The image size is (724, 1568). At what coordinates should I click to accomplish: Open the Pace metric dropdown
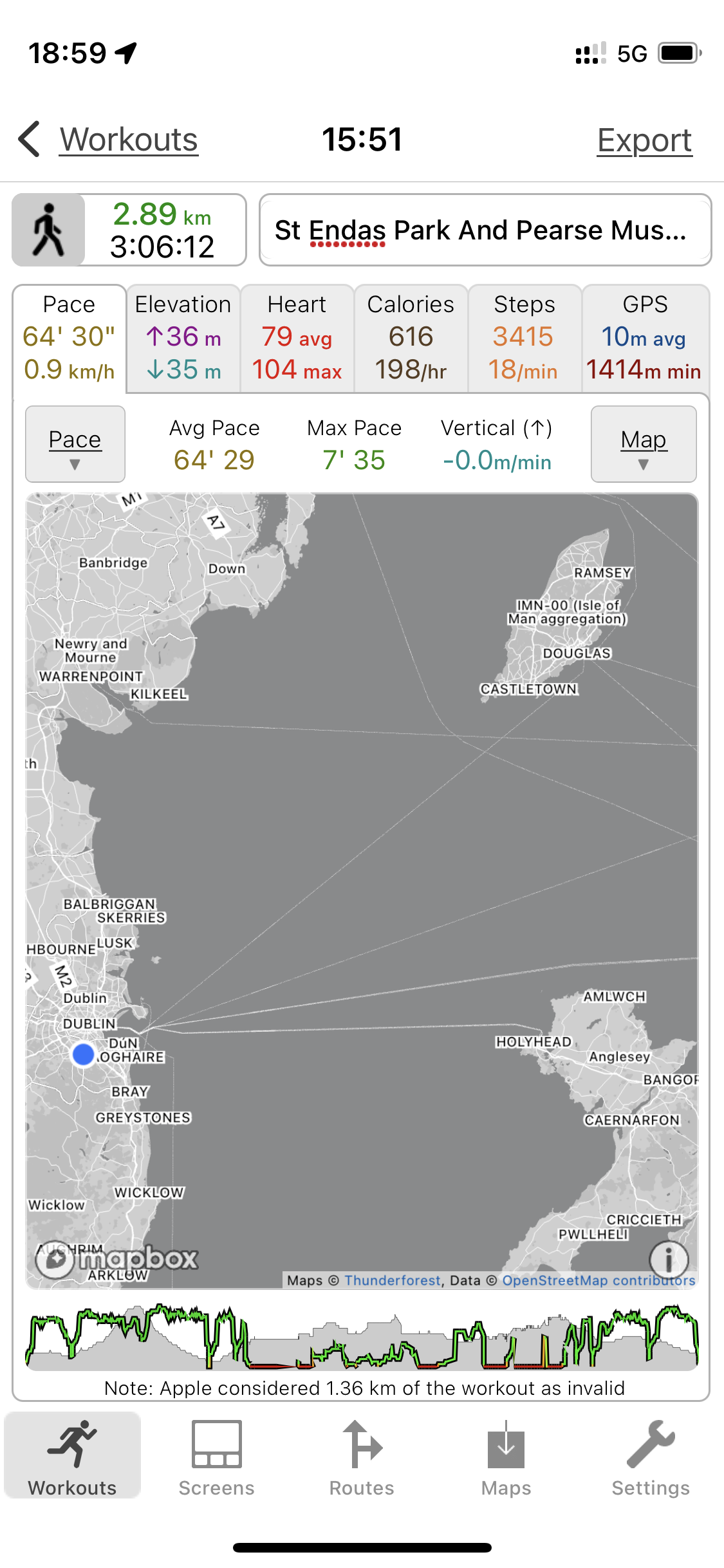[x=75, y=444]
